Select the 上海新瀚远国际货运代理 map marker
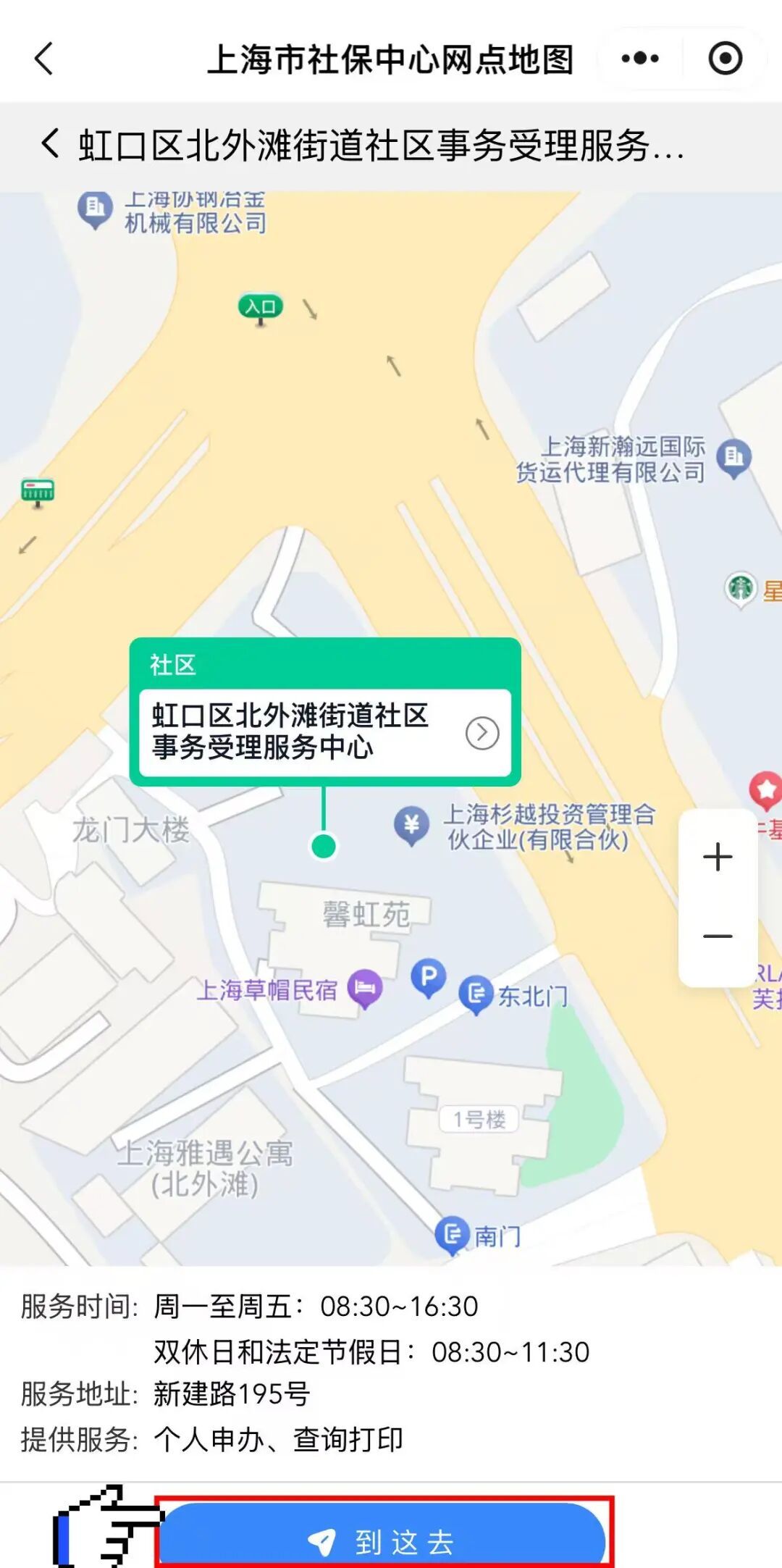Image resolution: width=782 pixels, height=1568 pixels. tap(733, 458)
